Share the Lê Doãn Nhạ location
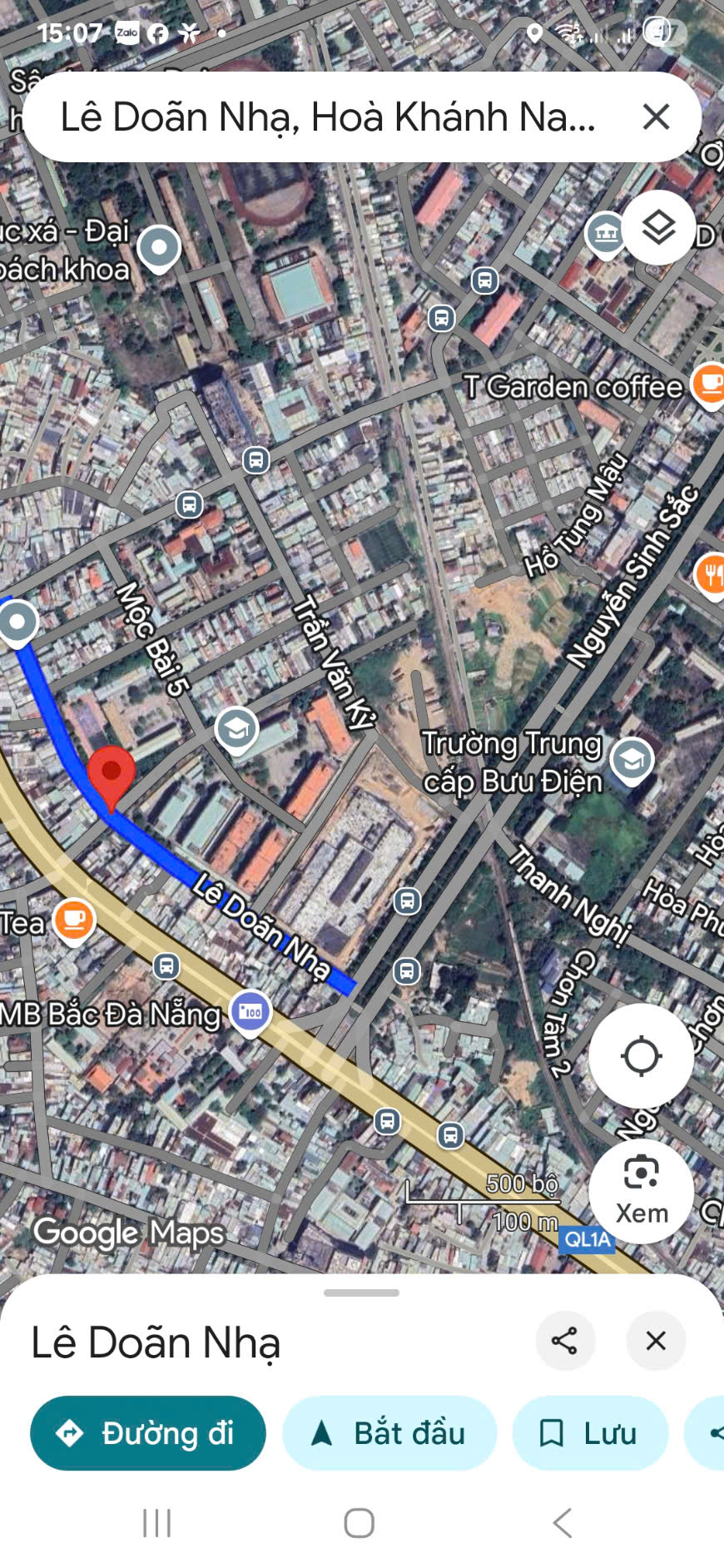 [x=565, y=1341]
